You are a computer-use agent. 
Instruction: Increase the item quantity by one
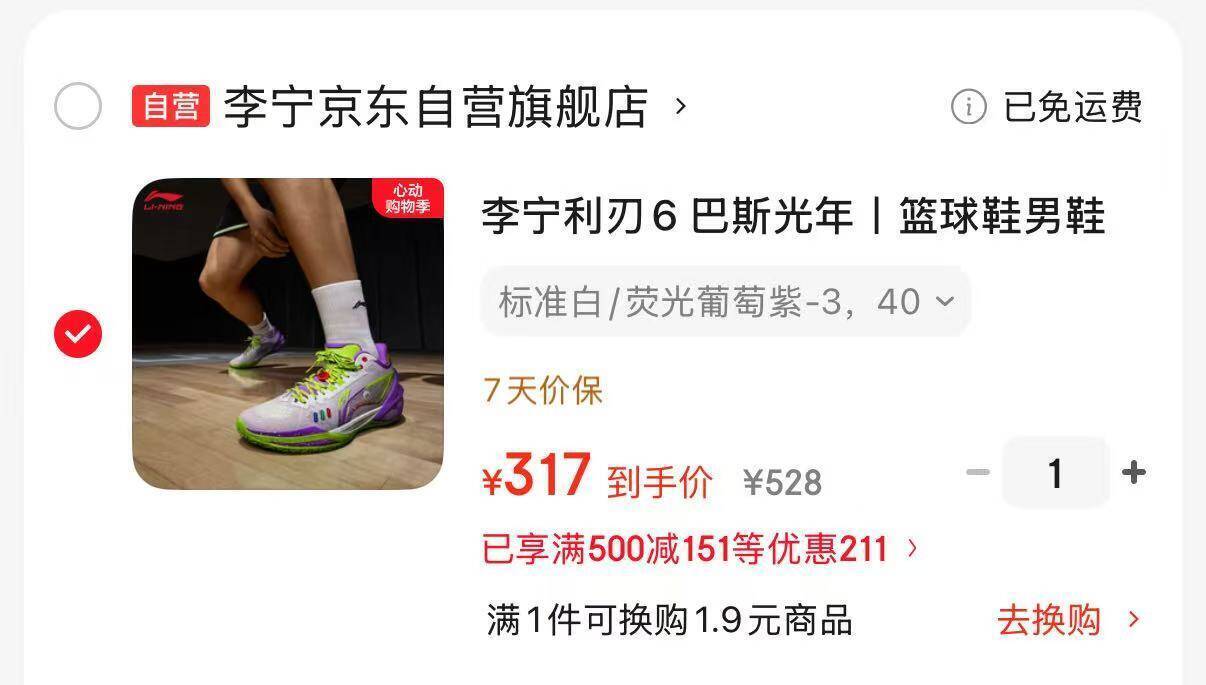click(x=1134, y=472)
